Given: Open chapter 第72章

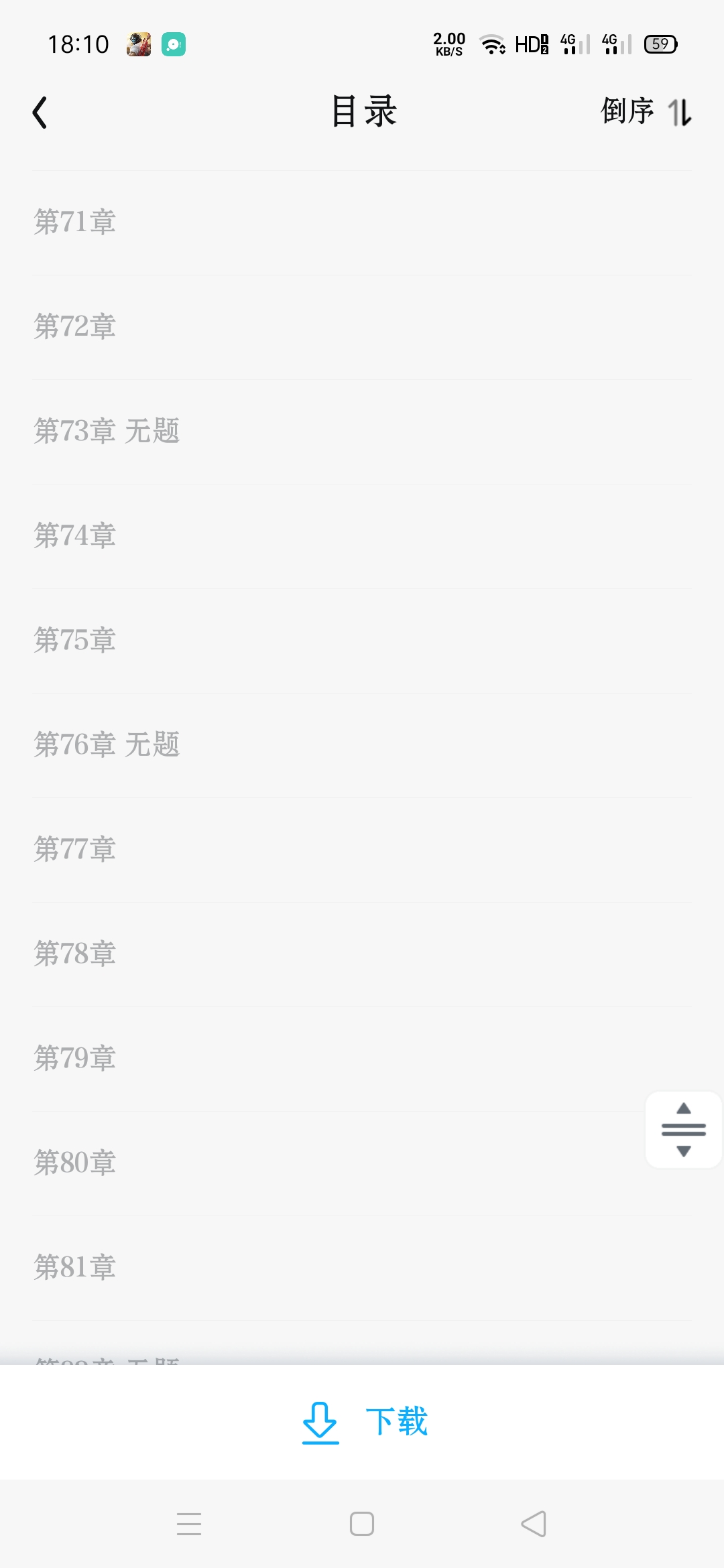Looking at the screenshot, I should click(362, 327).
